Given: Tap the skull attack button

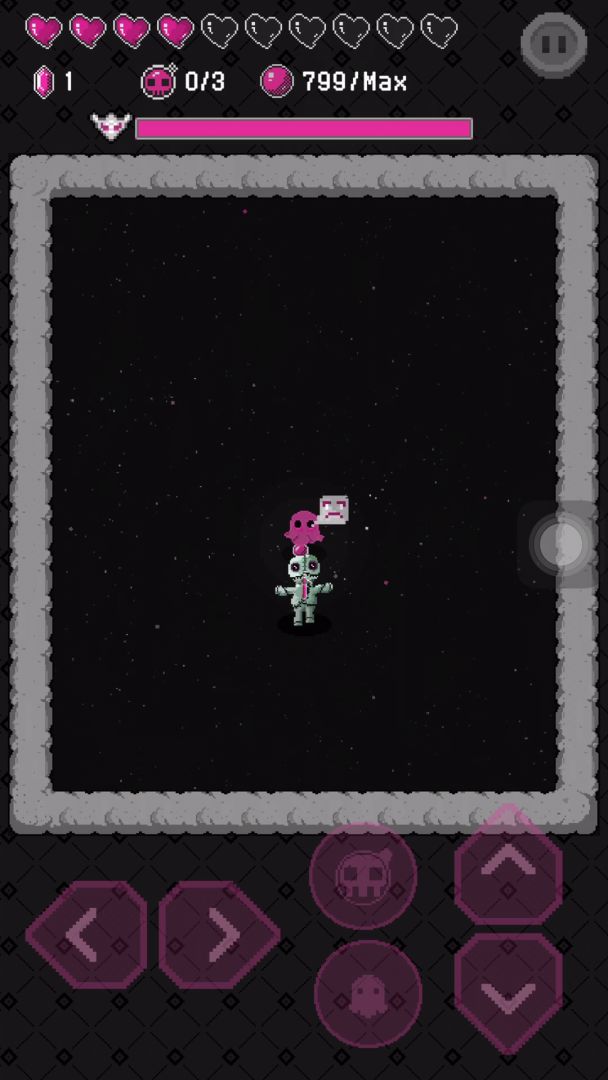Looking at the screenshot, I should click(x=362, y=877).
